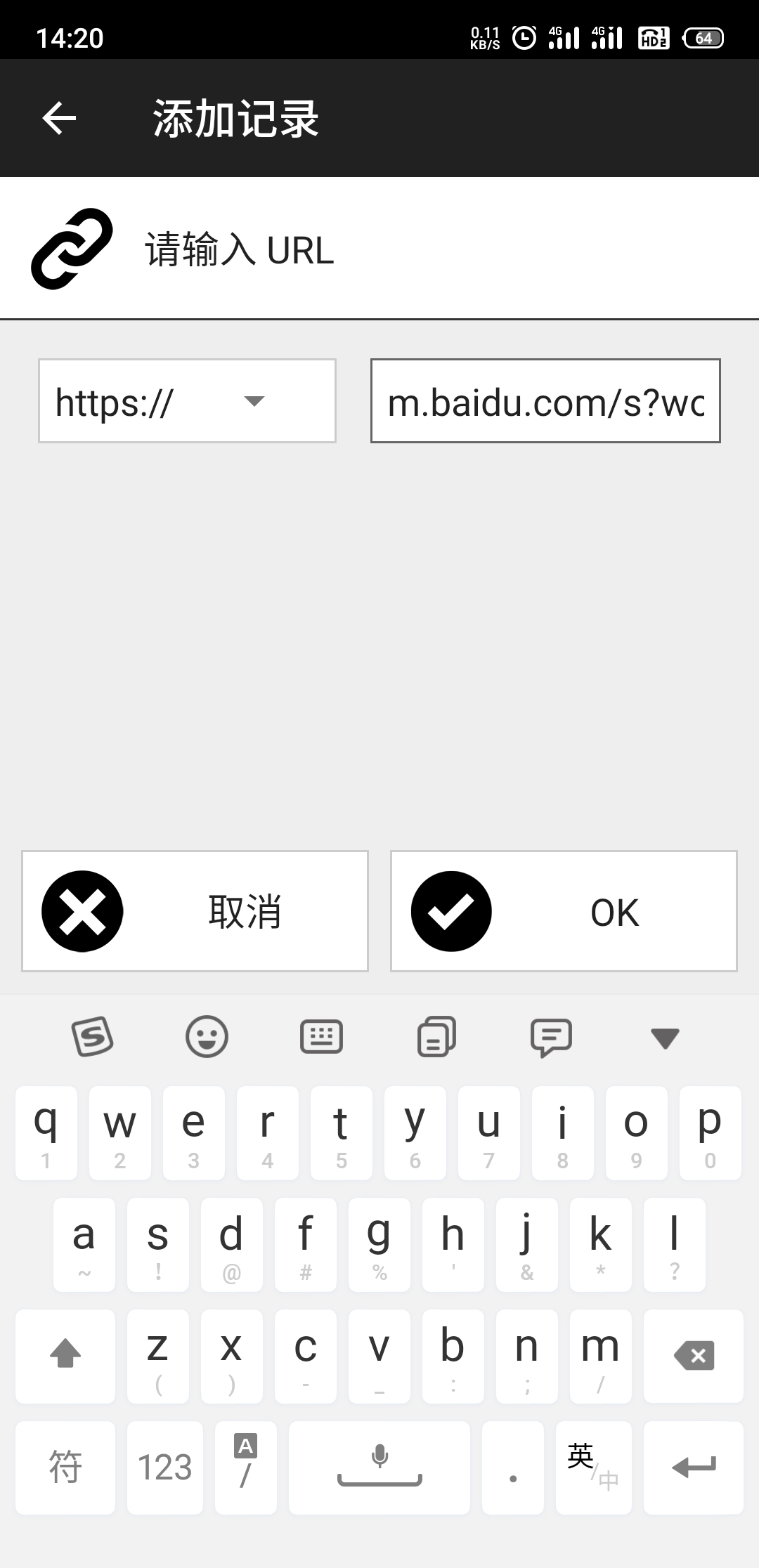Expand the https:// protocol dropdown

coord(187,401)
